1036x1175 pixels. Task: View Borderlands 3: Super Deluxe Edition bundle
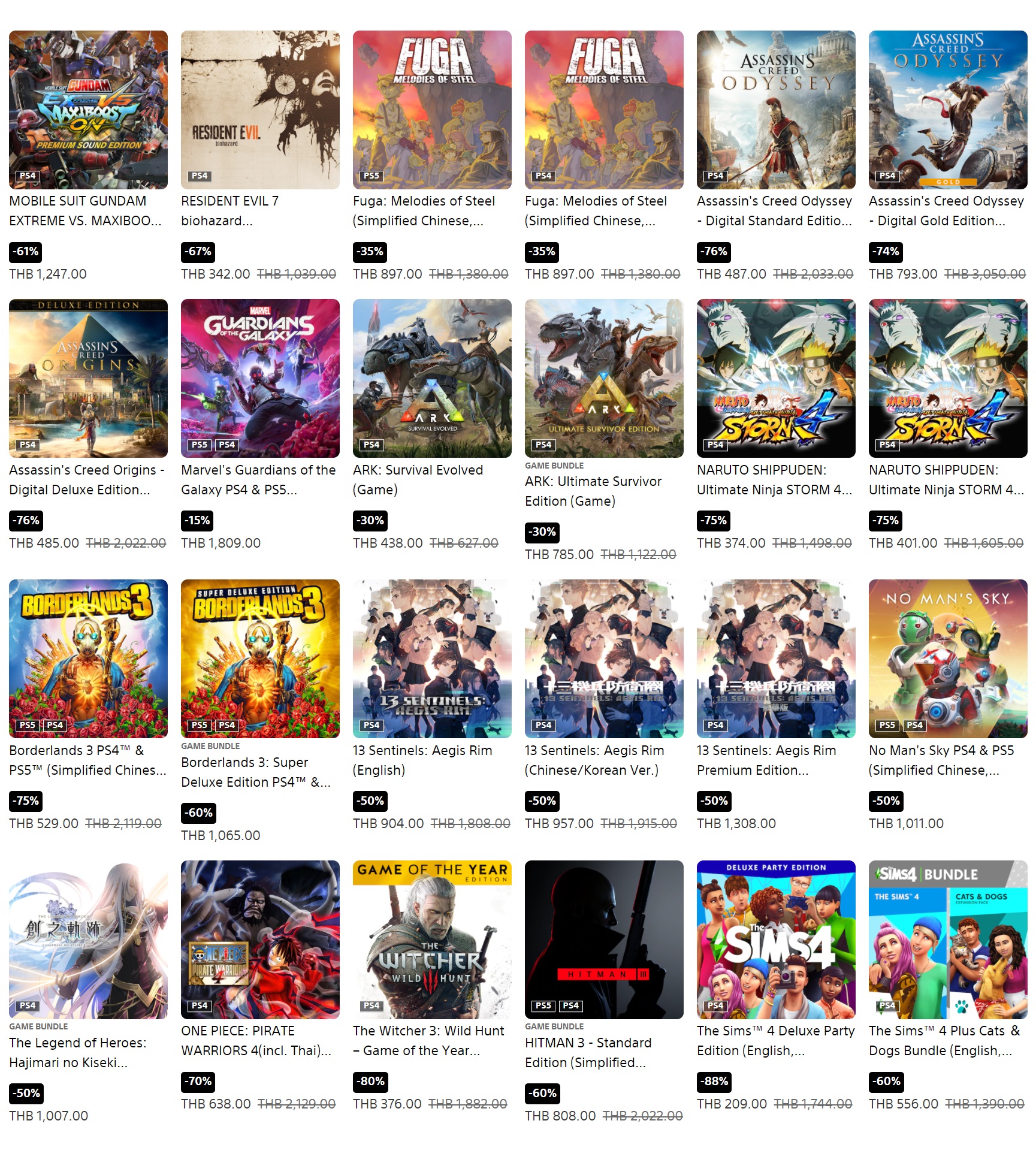coord(260,659)
